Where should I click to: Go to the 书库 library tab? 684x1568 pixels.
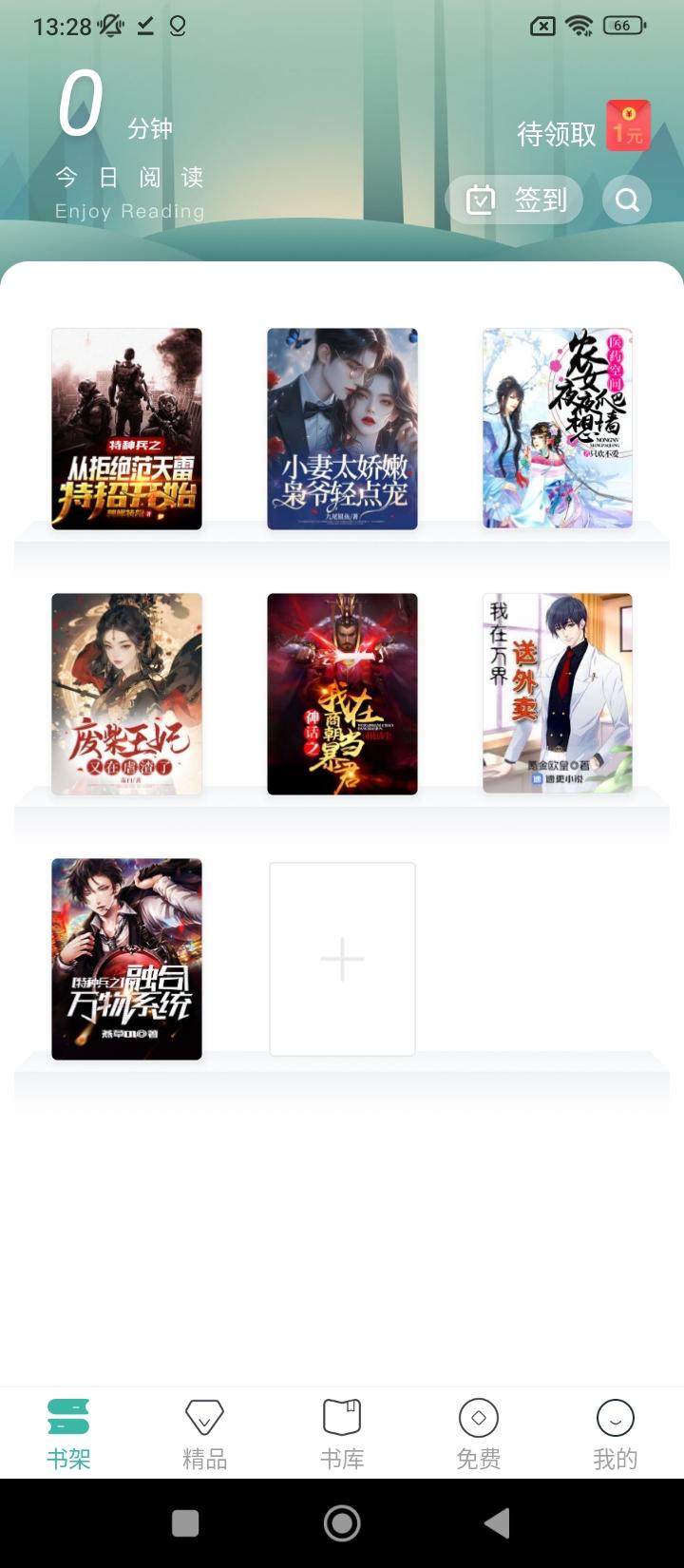tap(342, 1434)
